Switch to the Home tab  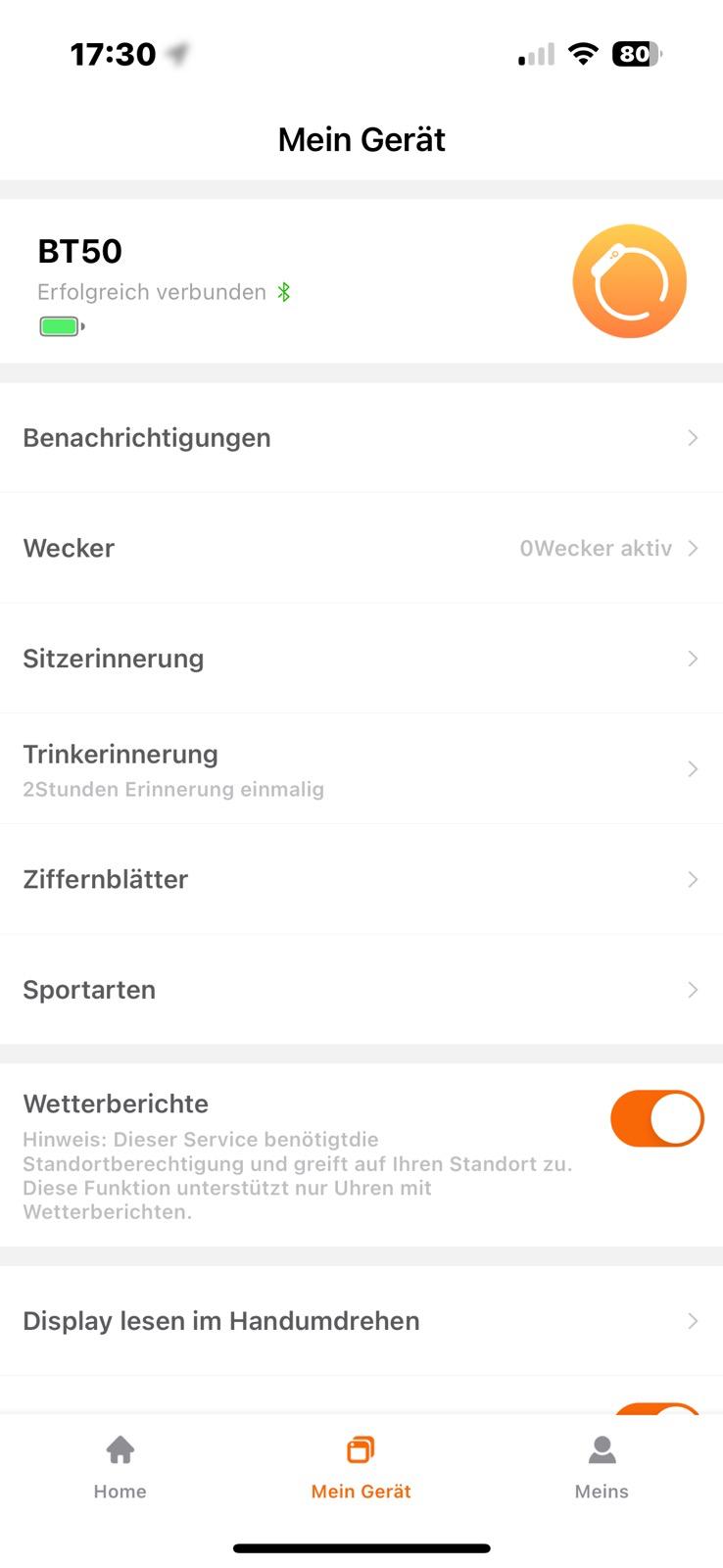pos(120,1467)
